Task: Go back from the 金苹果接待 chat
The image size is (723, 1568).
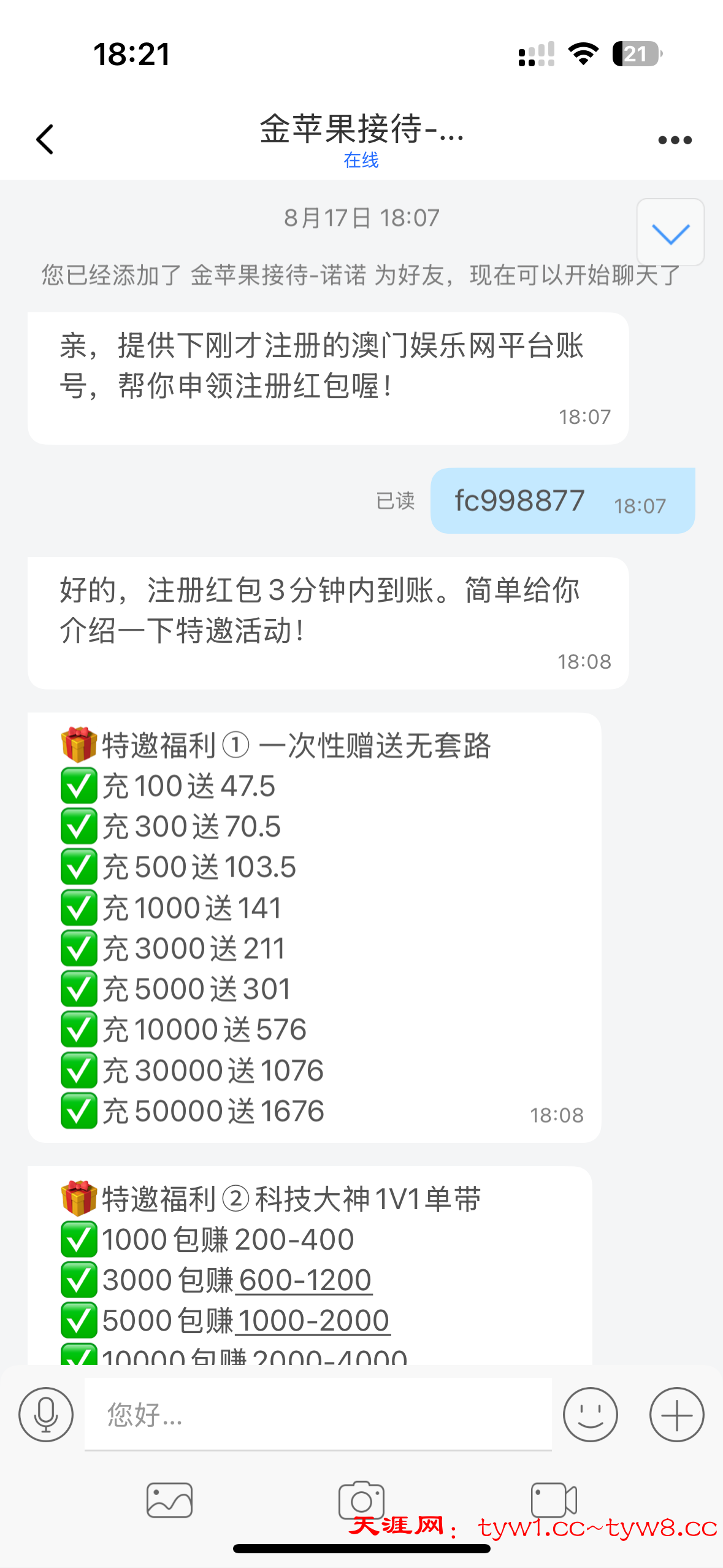Action: point(45,139)
